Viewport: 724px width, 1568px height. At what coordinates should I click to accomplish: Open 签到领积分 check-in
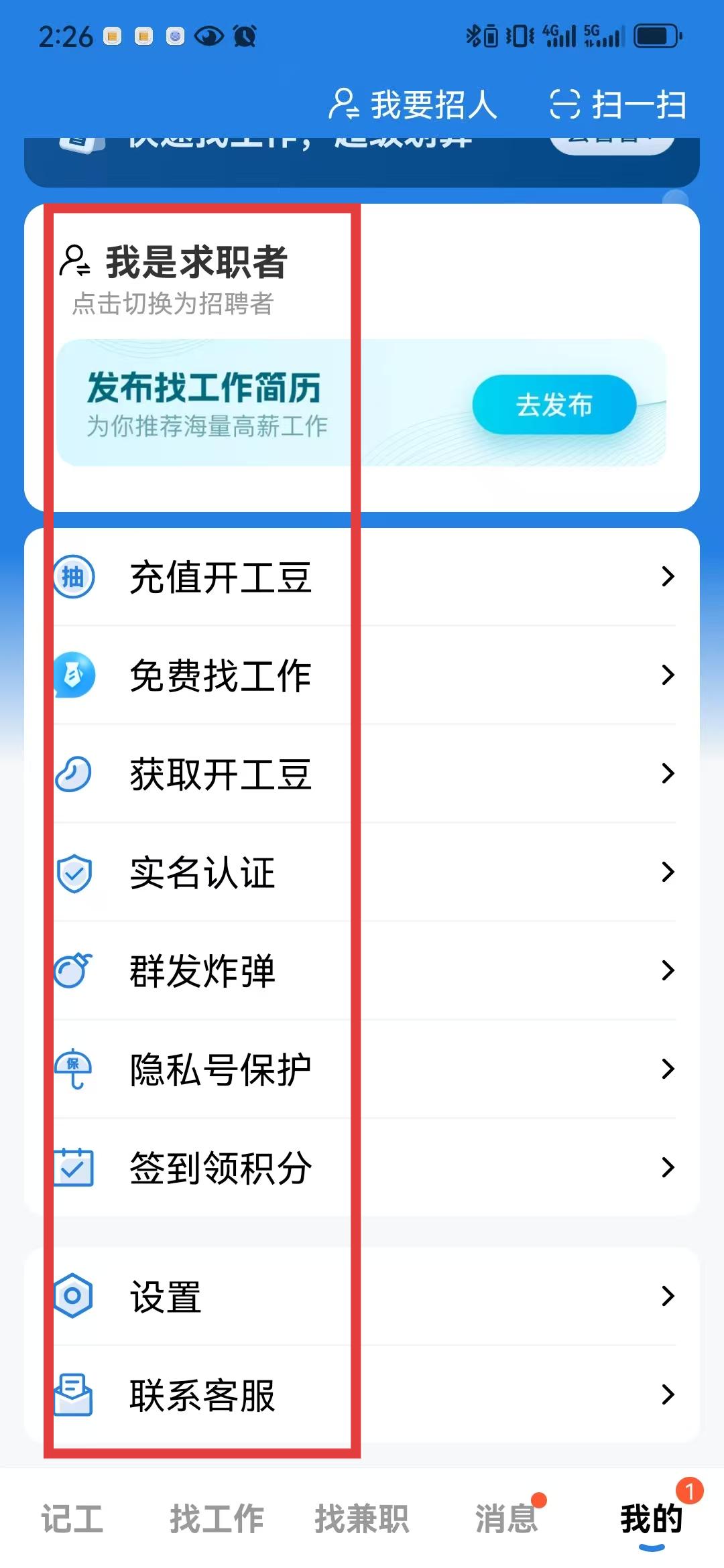362,1167
